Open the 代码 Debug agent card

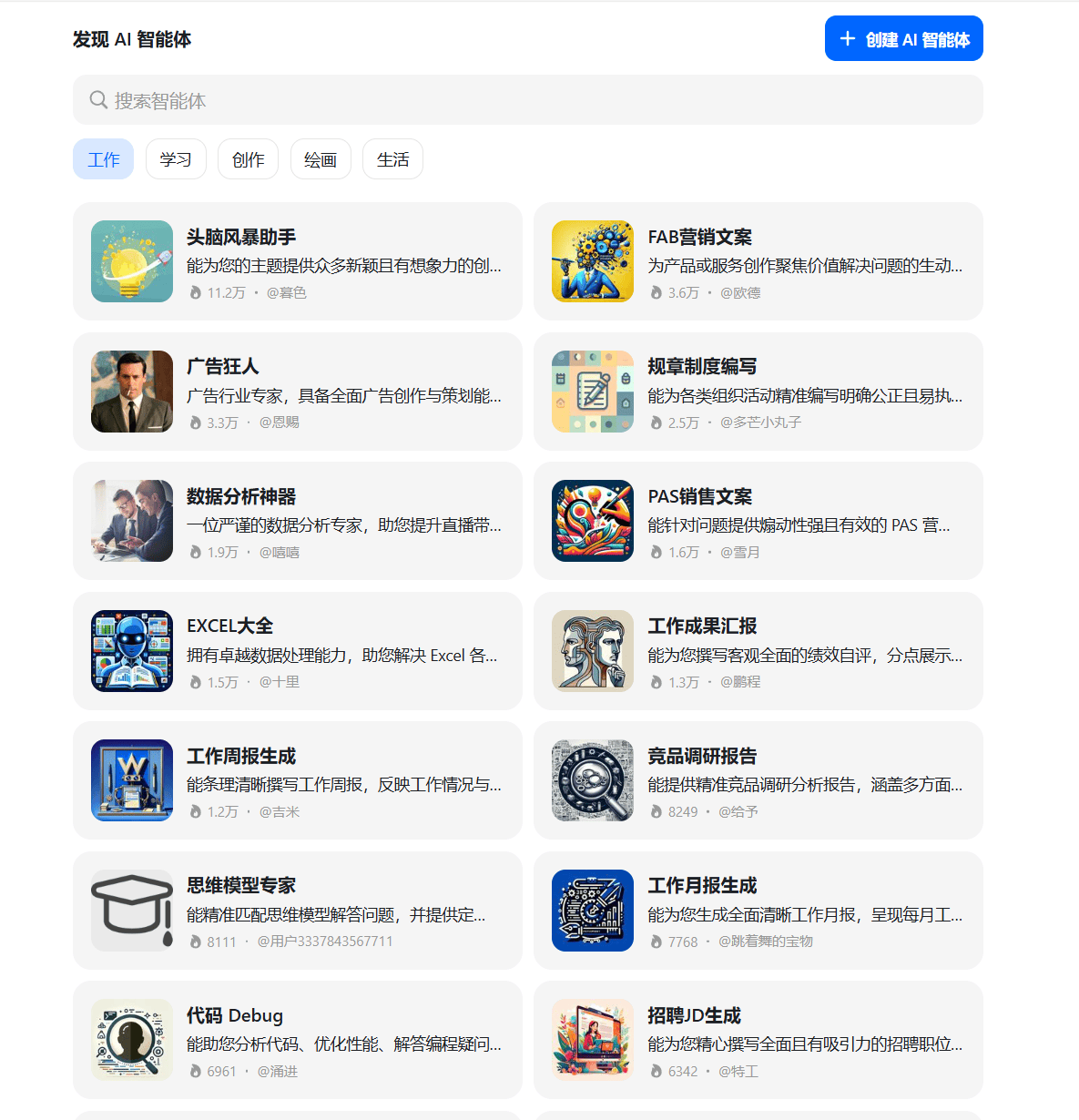click(x=297, y=1040)
